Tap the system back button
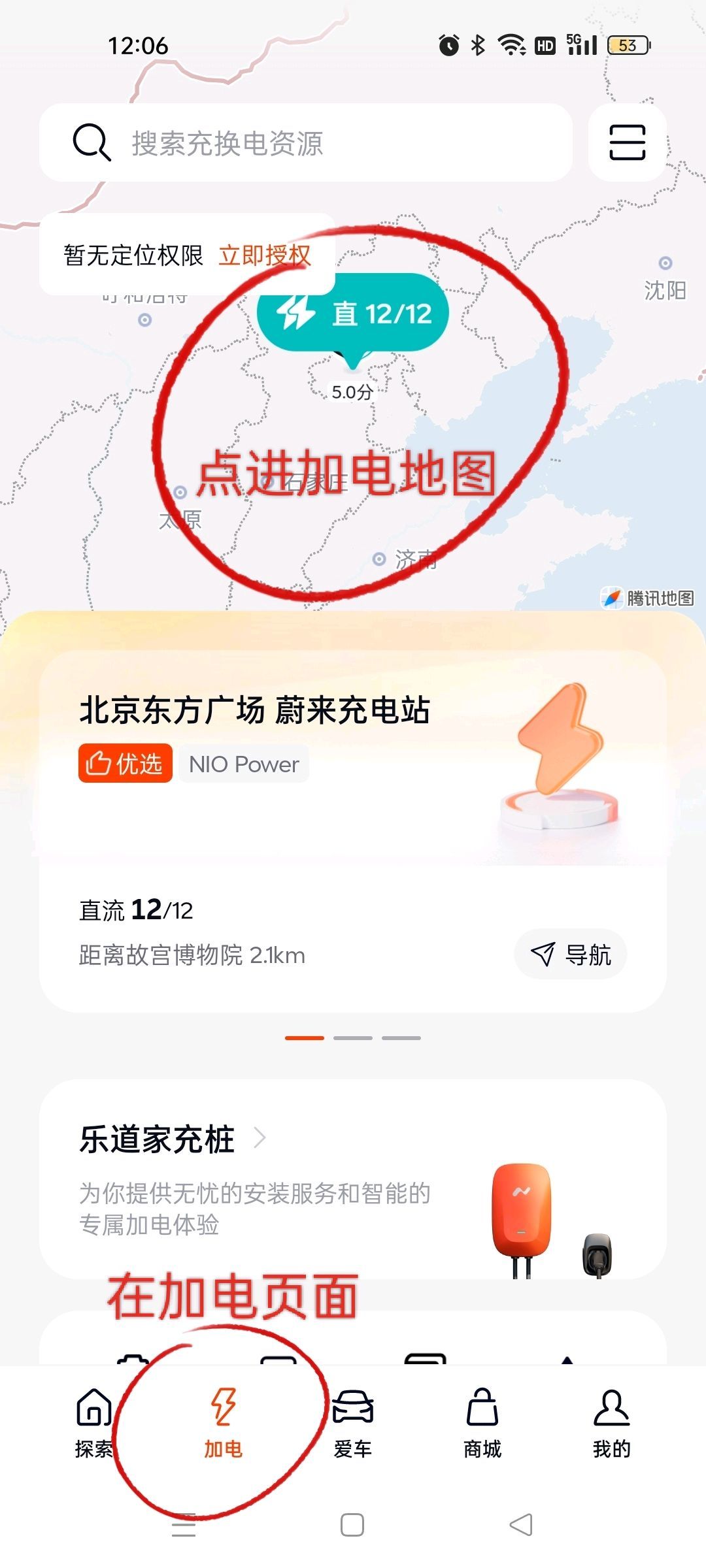The image size is (706, 1568). 521,1526
